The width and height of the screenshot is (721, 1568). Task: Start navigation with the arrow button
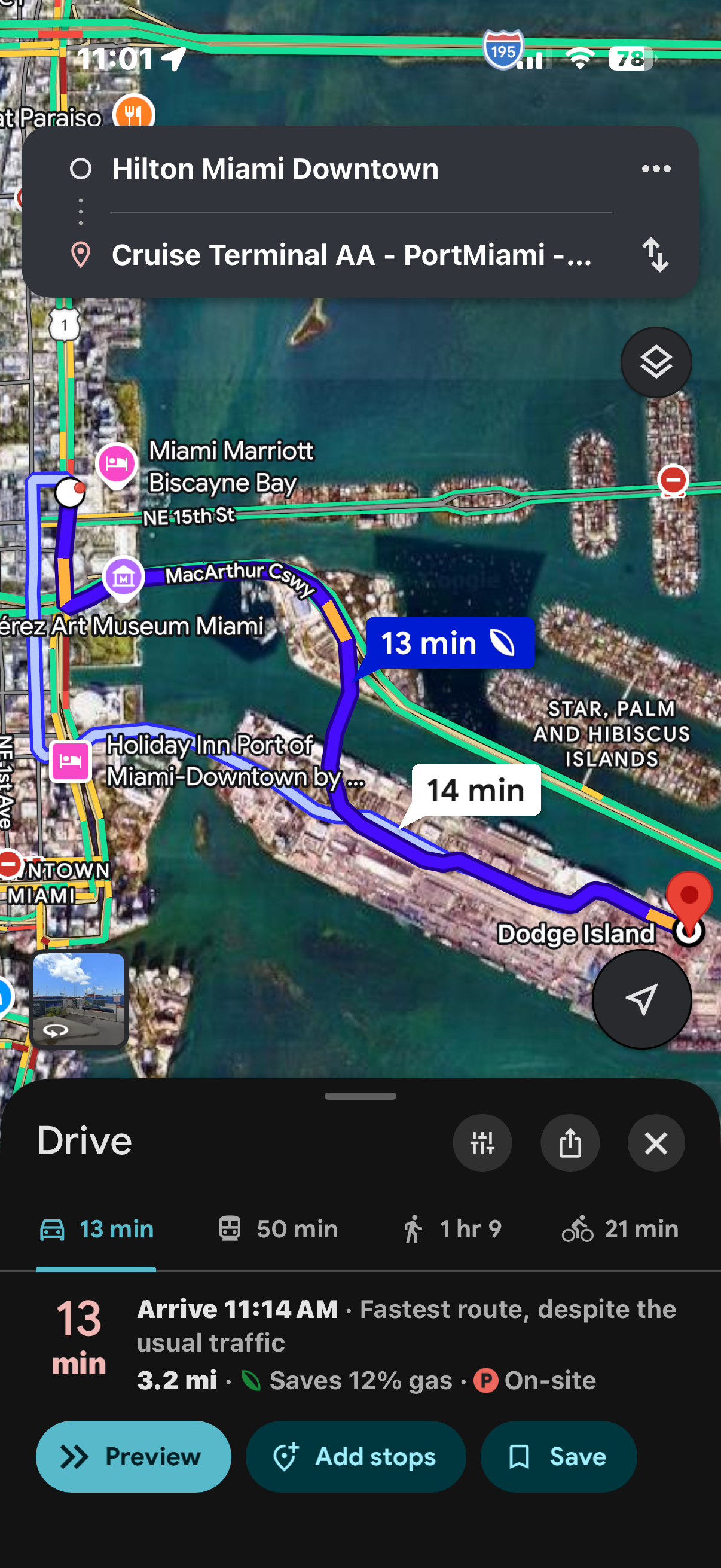(641, 999)
